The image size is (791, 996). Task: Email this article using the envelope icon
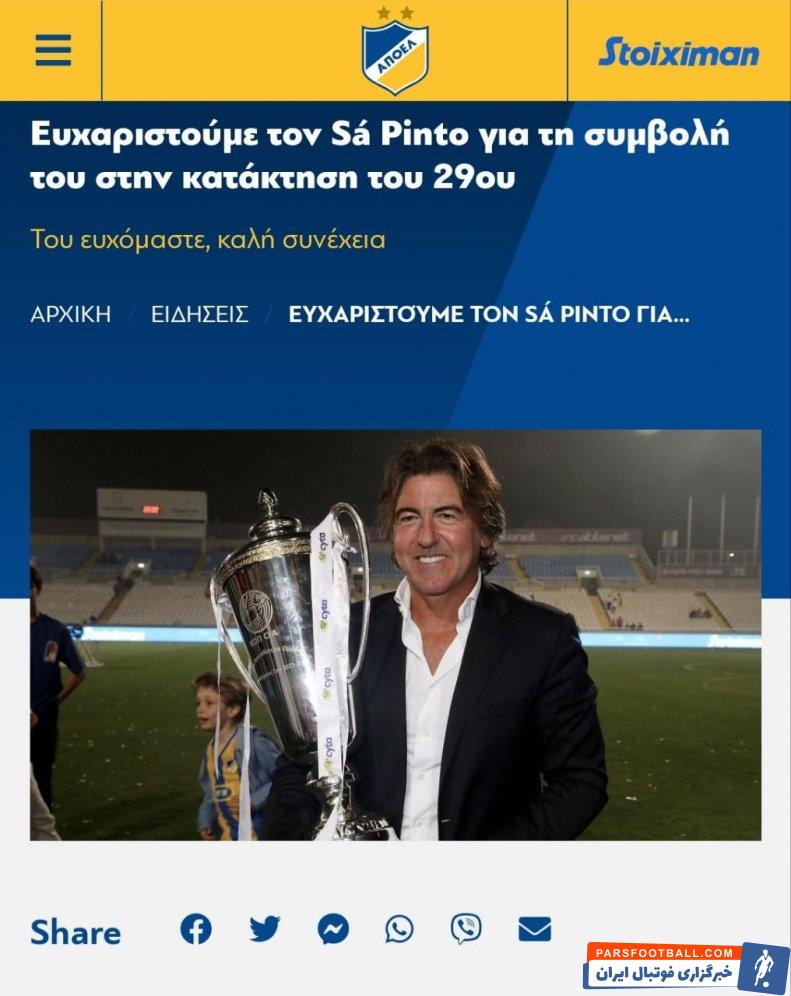pos(534,929)
